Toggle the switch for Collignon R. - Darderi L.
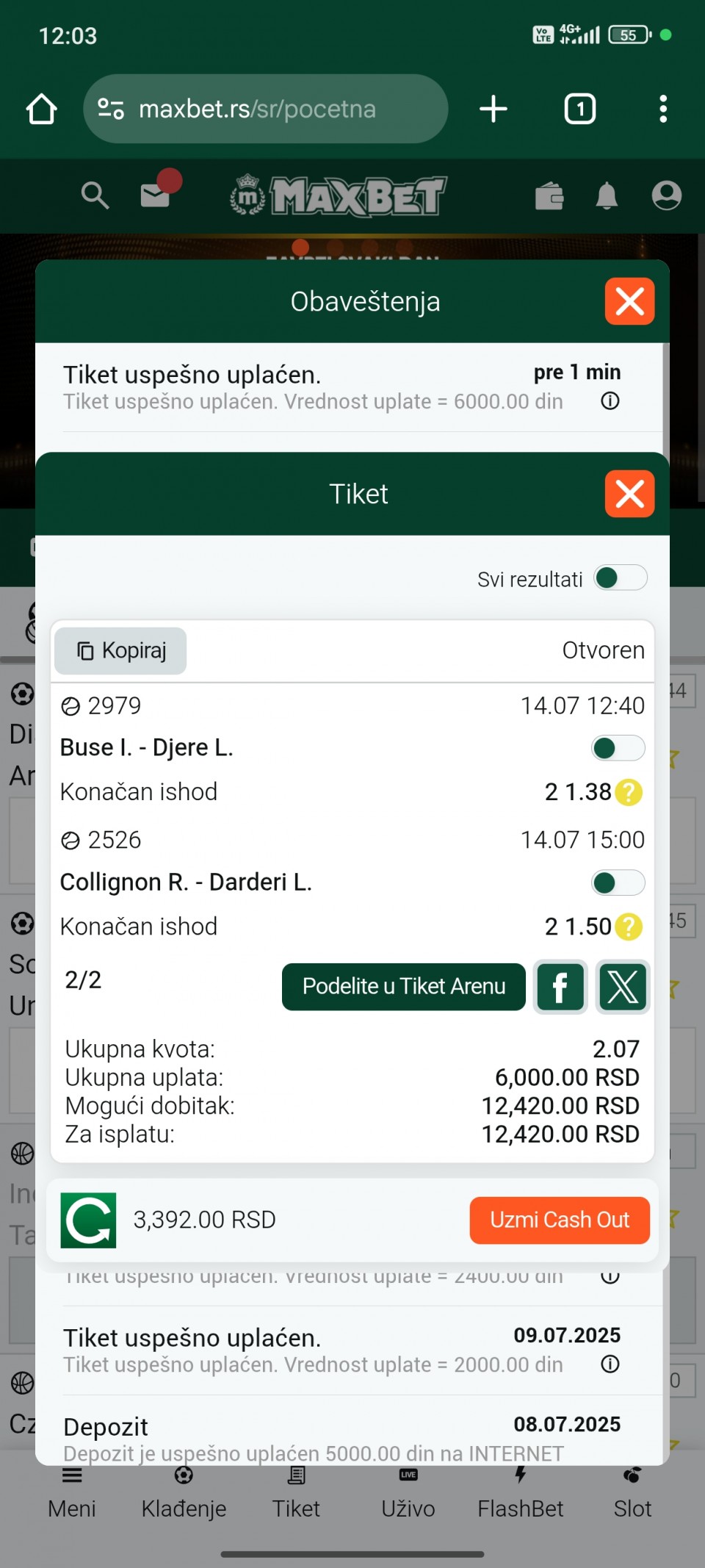Image resolution: width=705 pixels, height=1568 pixels. click(618, 882)
